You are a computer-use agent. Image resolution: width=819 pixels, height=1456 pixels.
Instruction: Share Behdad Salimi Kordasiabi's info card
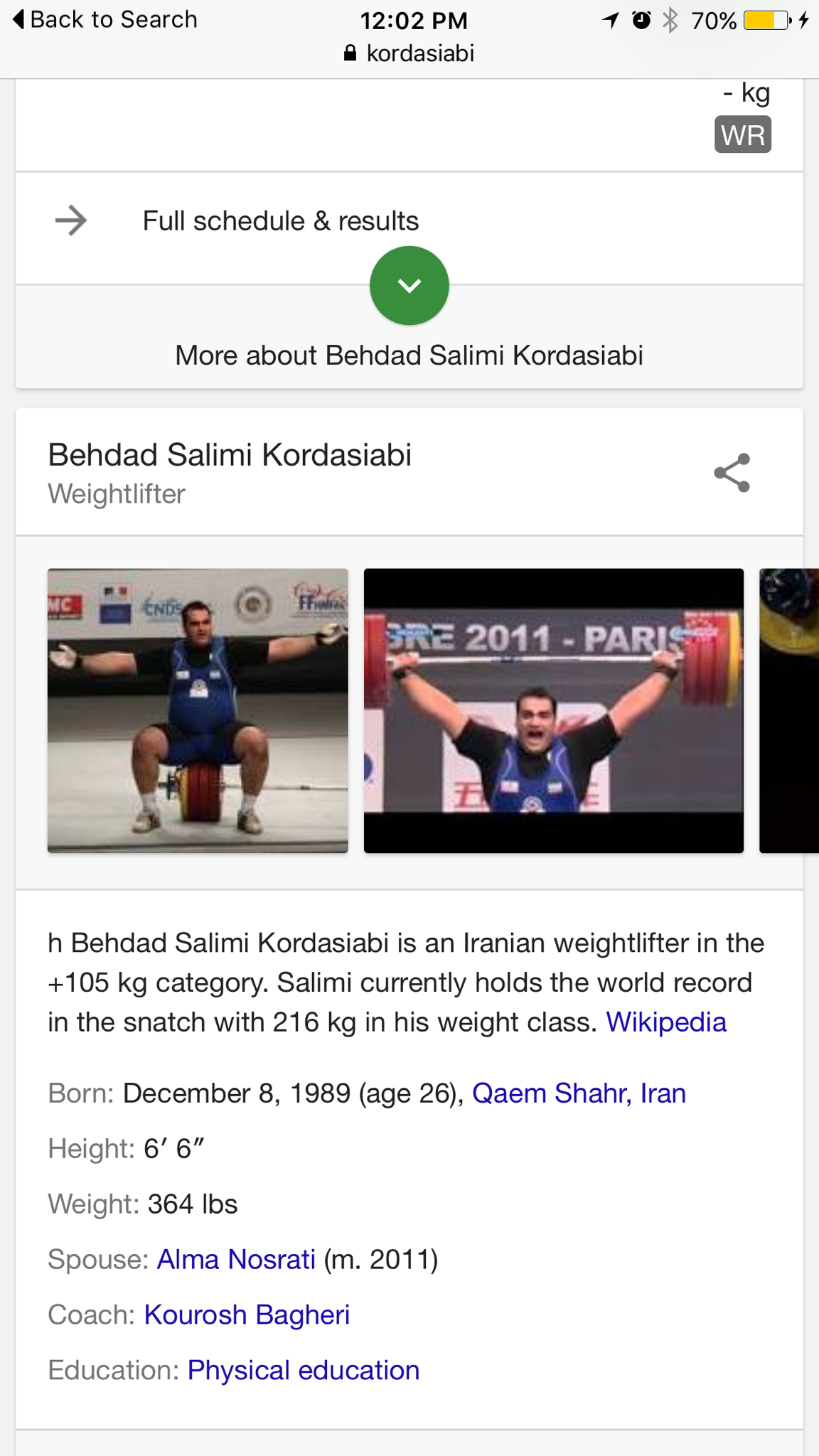coord(732,473)
